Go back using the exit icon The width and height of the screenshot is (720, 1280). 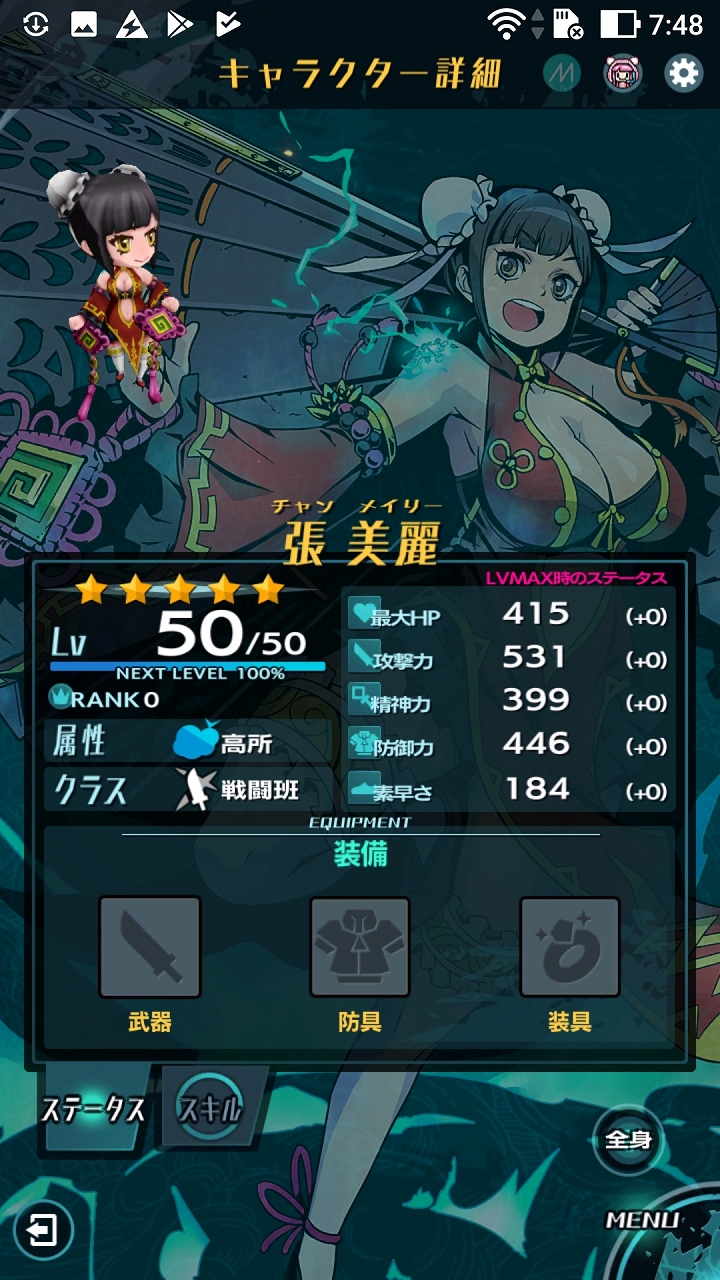[42, 1230]
